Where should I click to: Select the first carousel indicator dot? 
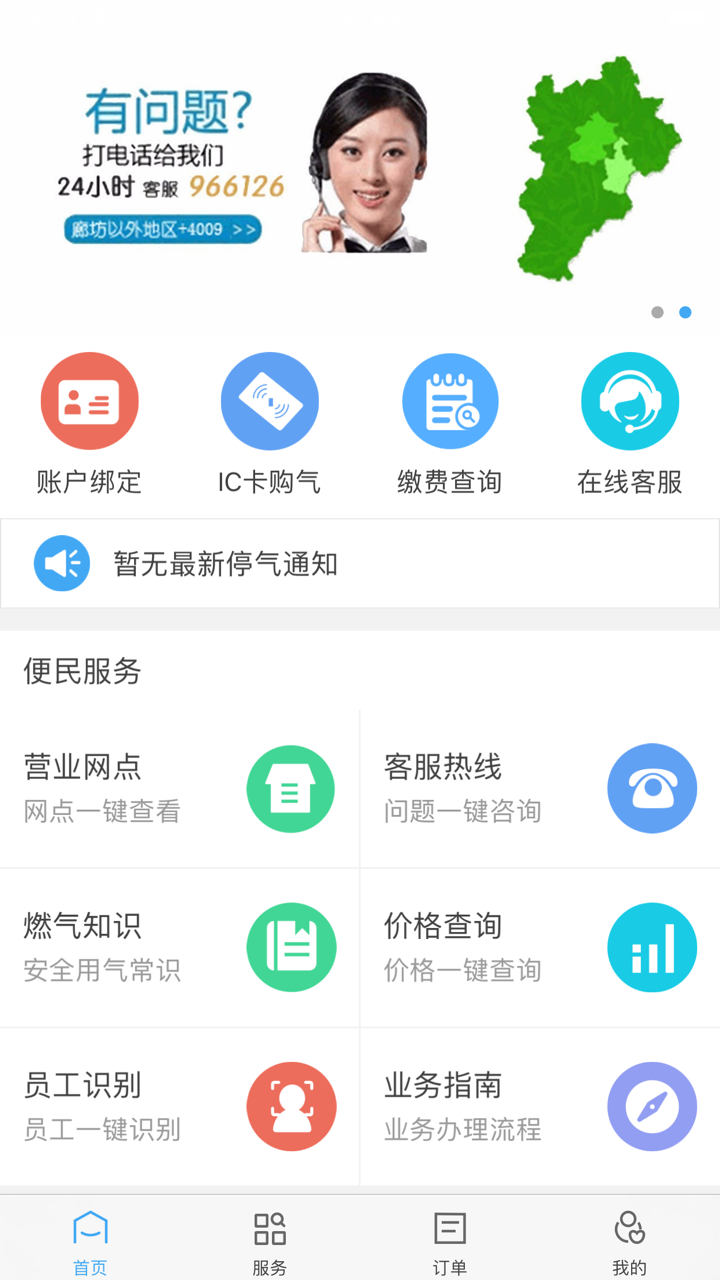[657, 312]
